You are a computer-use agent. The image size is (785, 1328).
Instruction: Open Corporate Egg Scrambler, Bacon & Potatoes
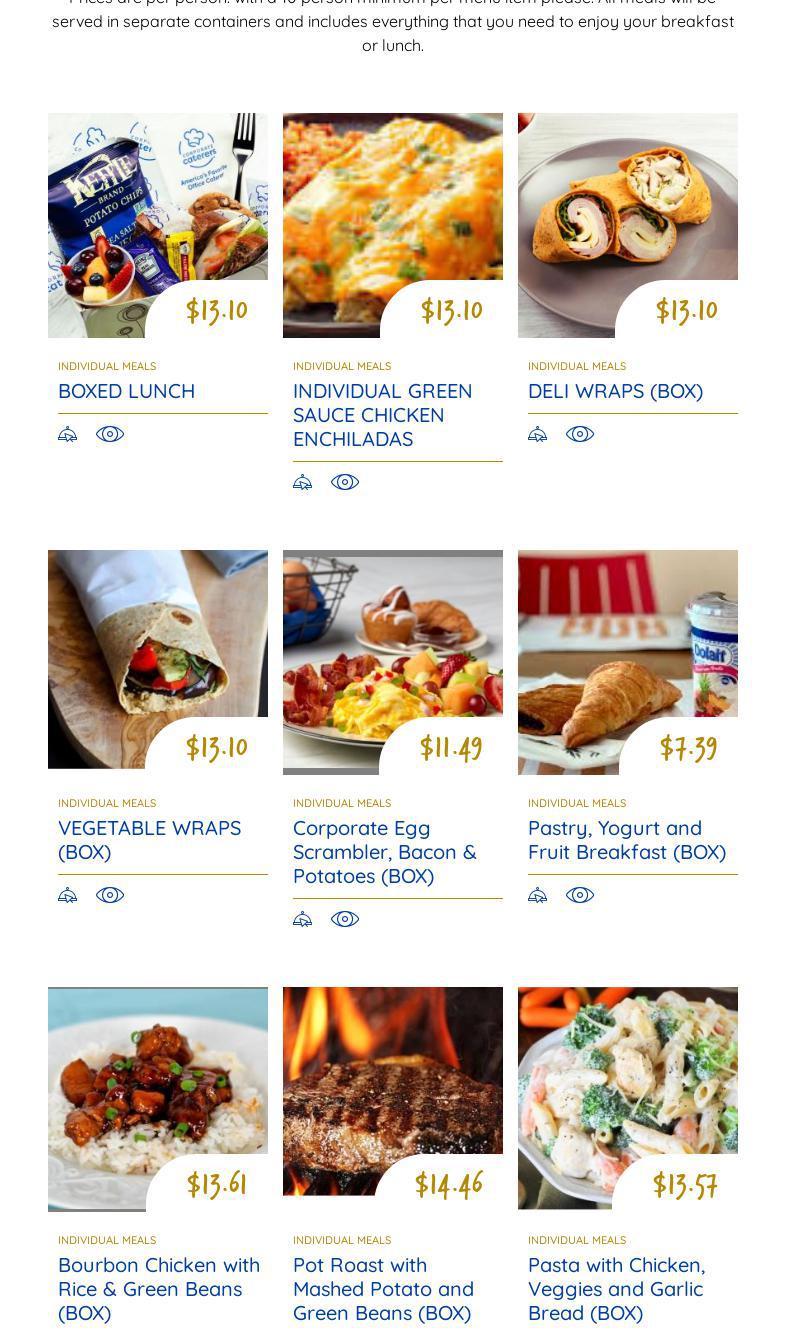(384, 852)
